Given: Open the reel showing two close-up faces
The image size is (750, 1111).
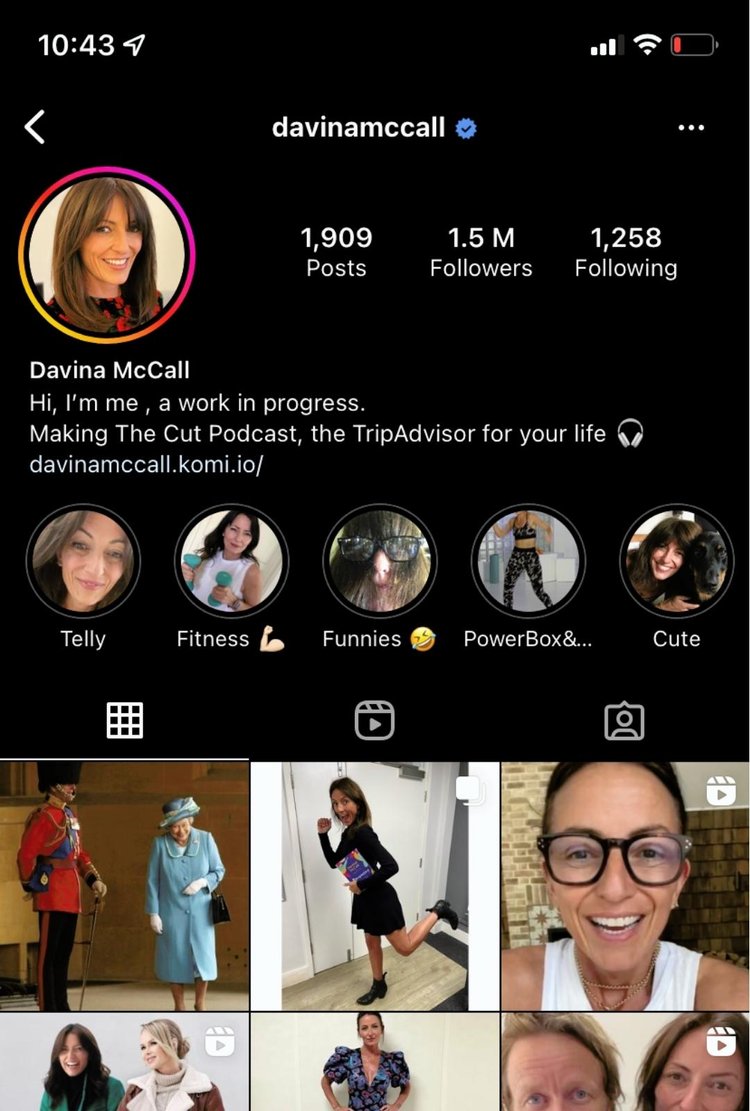Looking at the screenshot, I should pyautogui.click(x=625, y=1062).
